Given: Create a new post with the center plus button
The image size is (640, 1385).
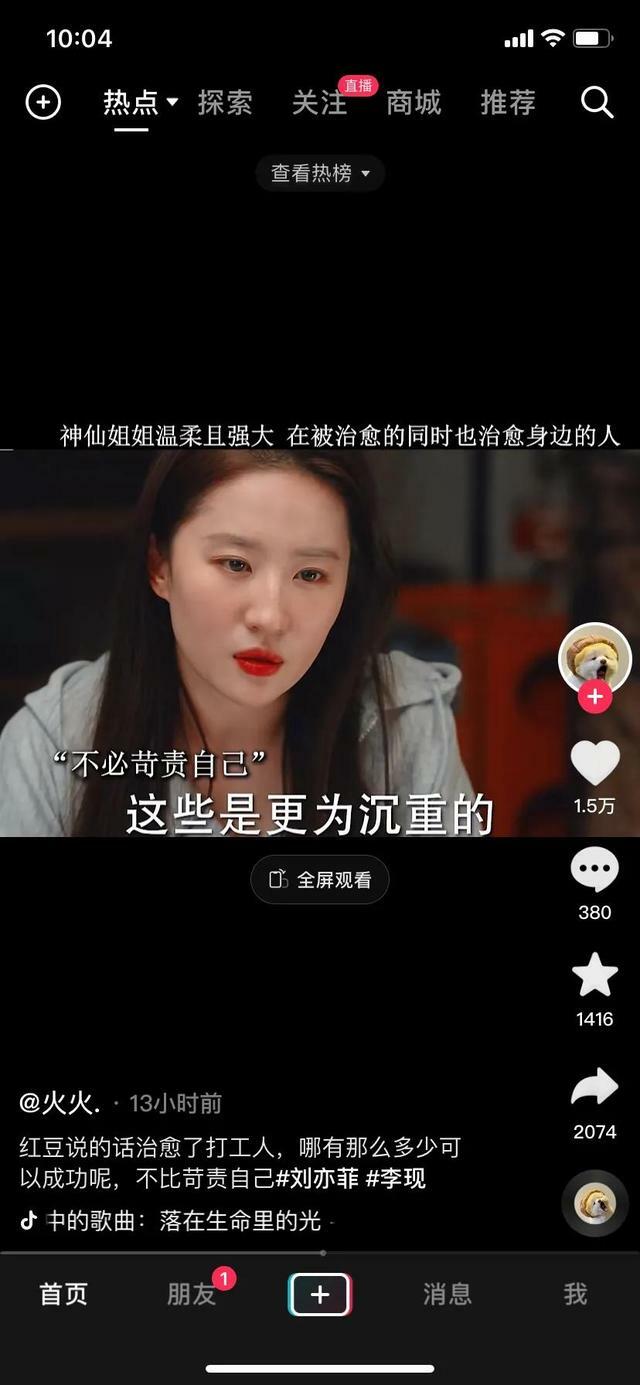Looking at the screenshot, I should [x=320, y=1294].
